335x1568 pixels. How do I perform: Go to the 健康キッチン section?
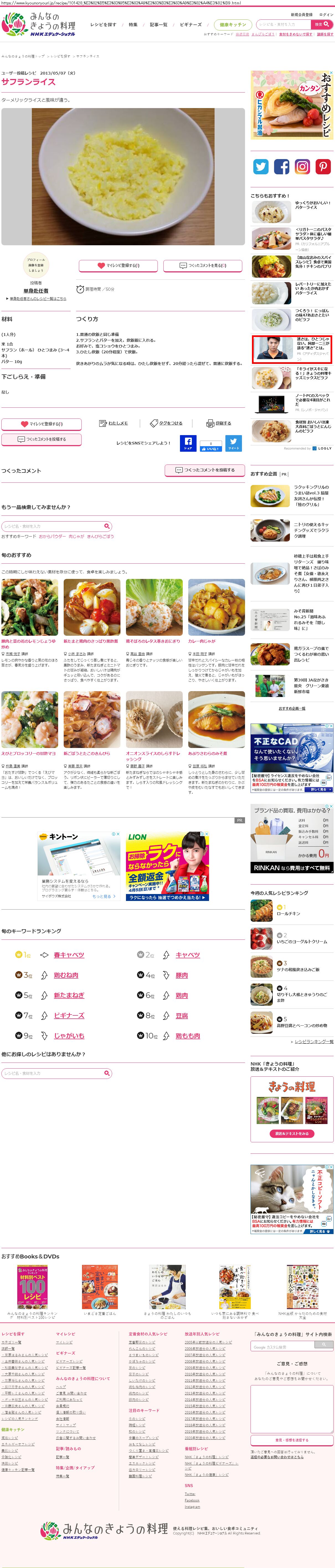click(x=233, y=25)
